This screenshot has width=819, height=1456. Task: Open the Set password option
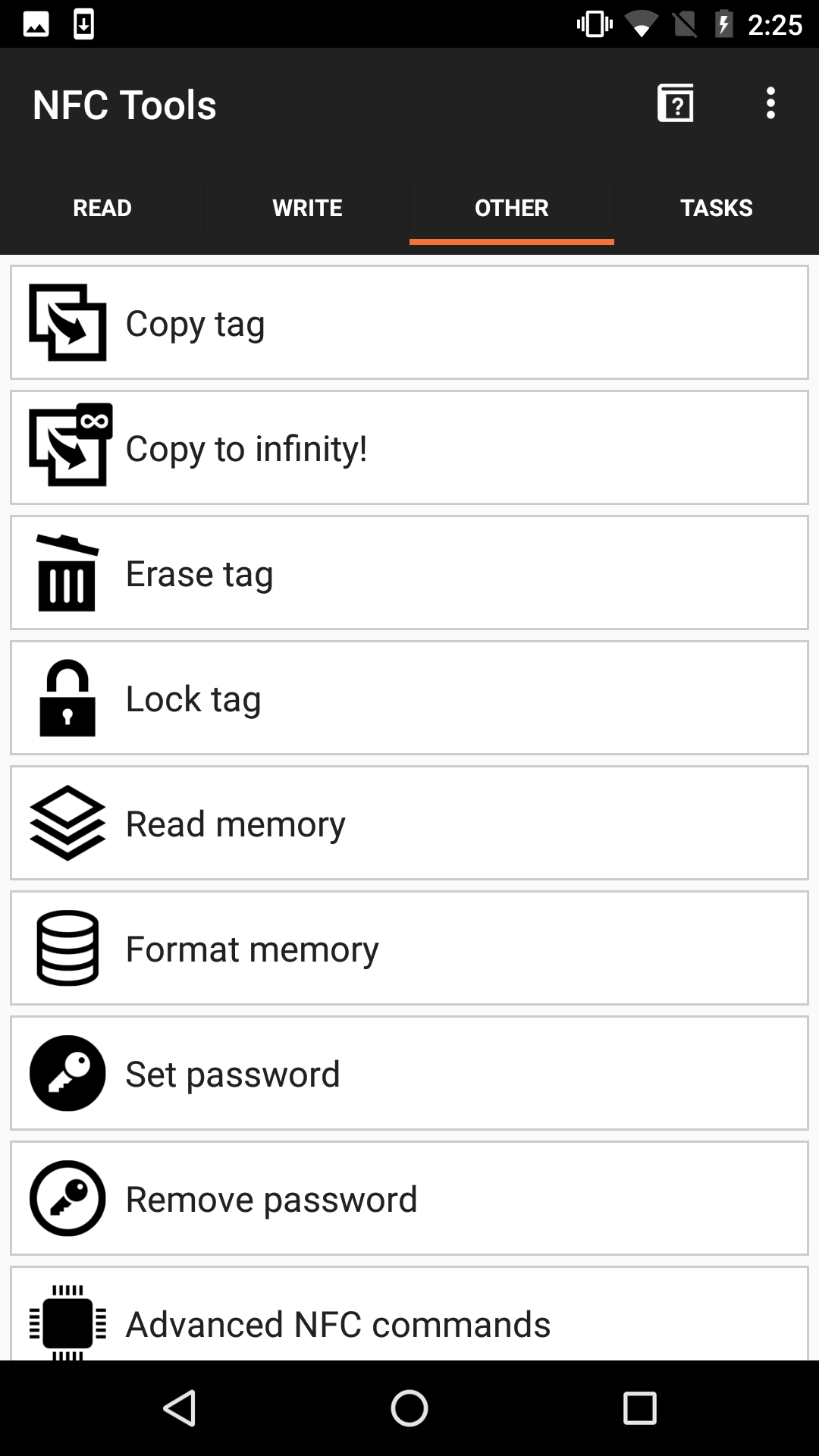[409, 1074]
